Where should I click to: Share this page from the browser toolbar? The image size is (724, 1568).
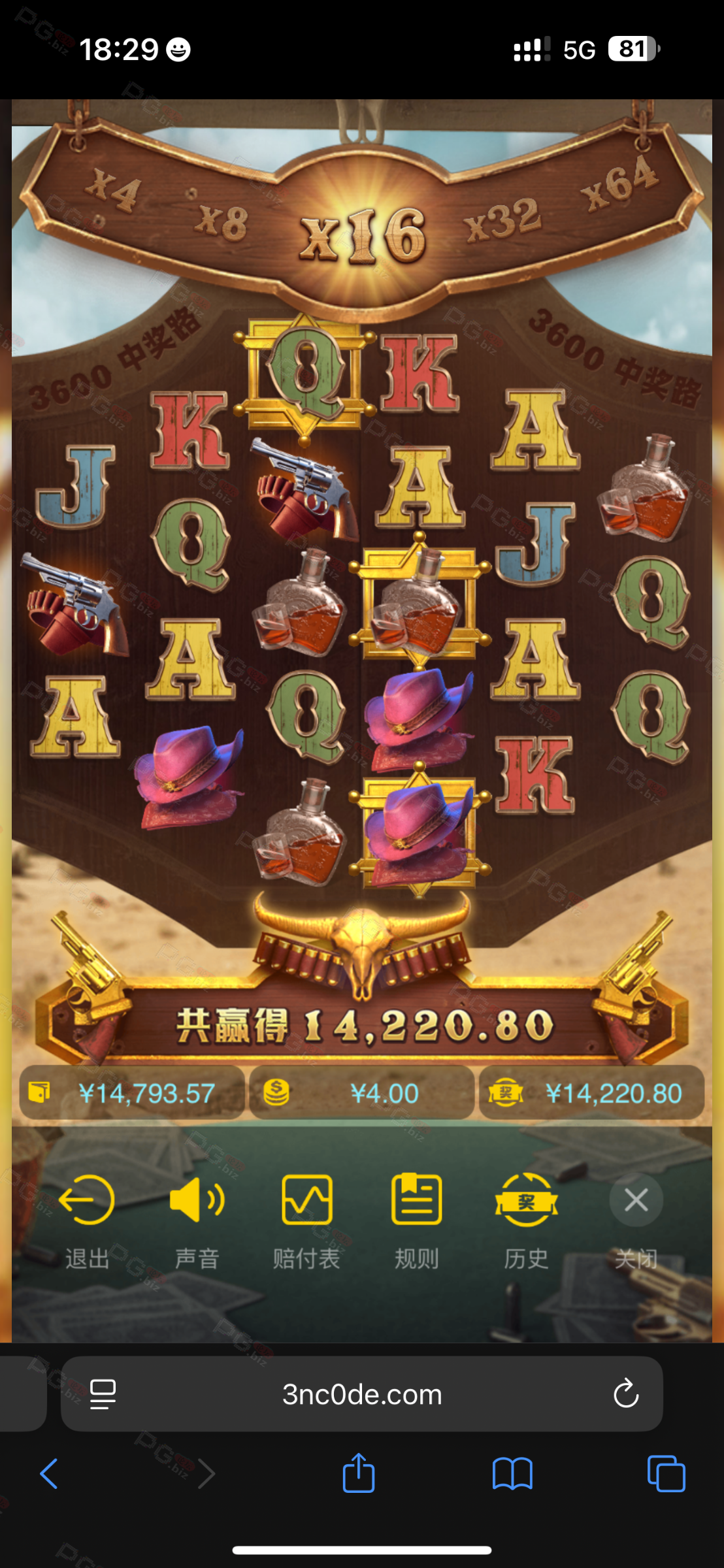coord(359,1473)
